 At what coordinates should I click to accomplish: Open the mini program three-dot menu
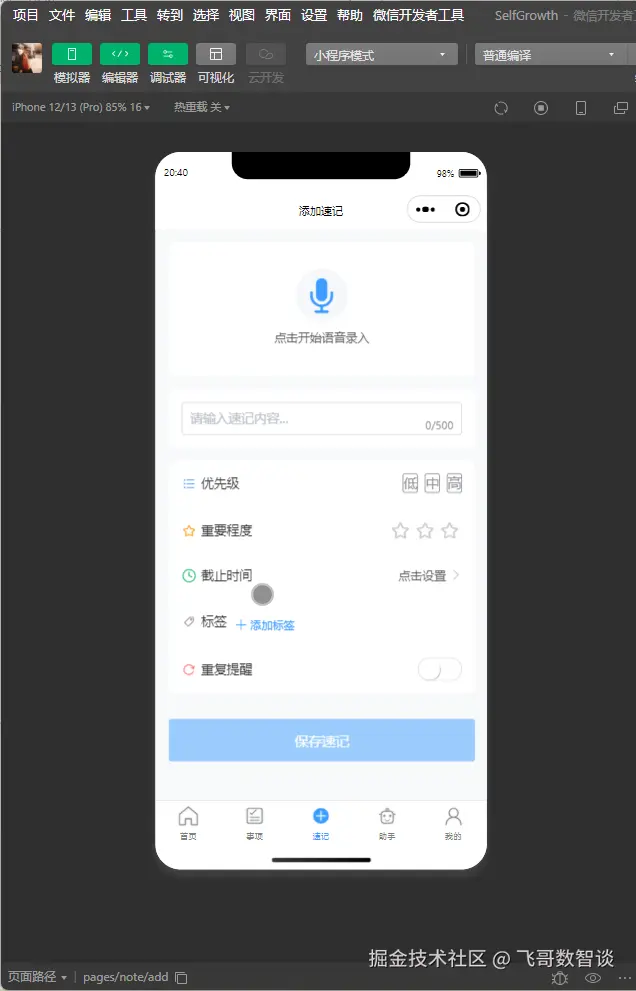point(425,210)
